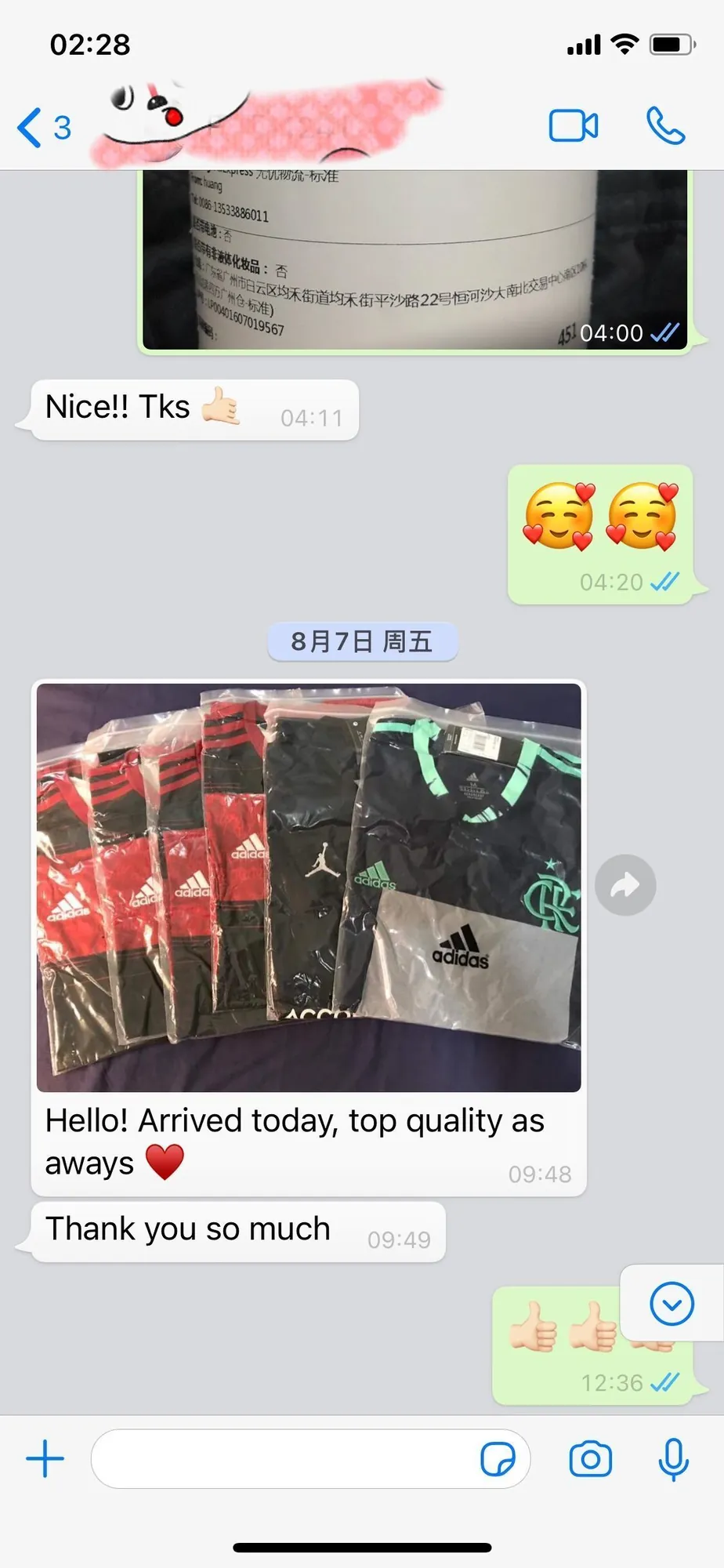Open the attachment plus menu
724x1568 pixels.
coord(45,1459)
